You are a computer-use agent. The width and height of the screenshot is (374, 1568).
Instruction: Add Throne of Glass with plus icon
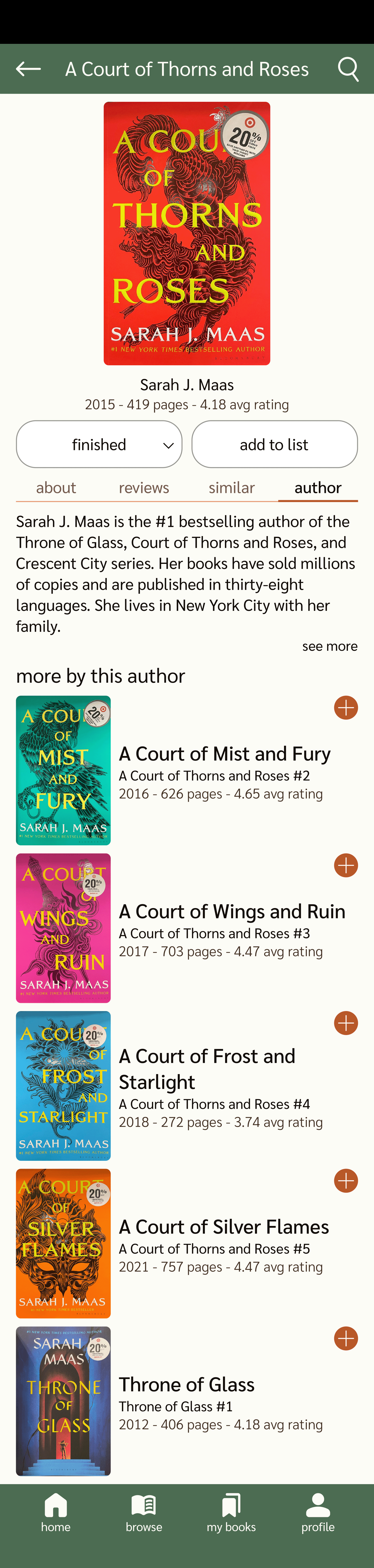click(346, 1338)
